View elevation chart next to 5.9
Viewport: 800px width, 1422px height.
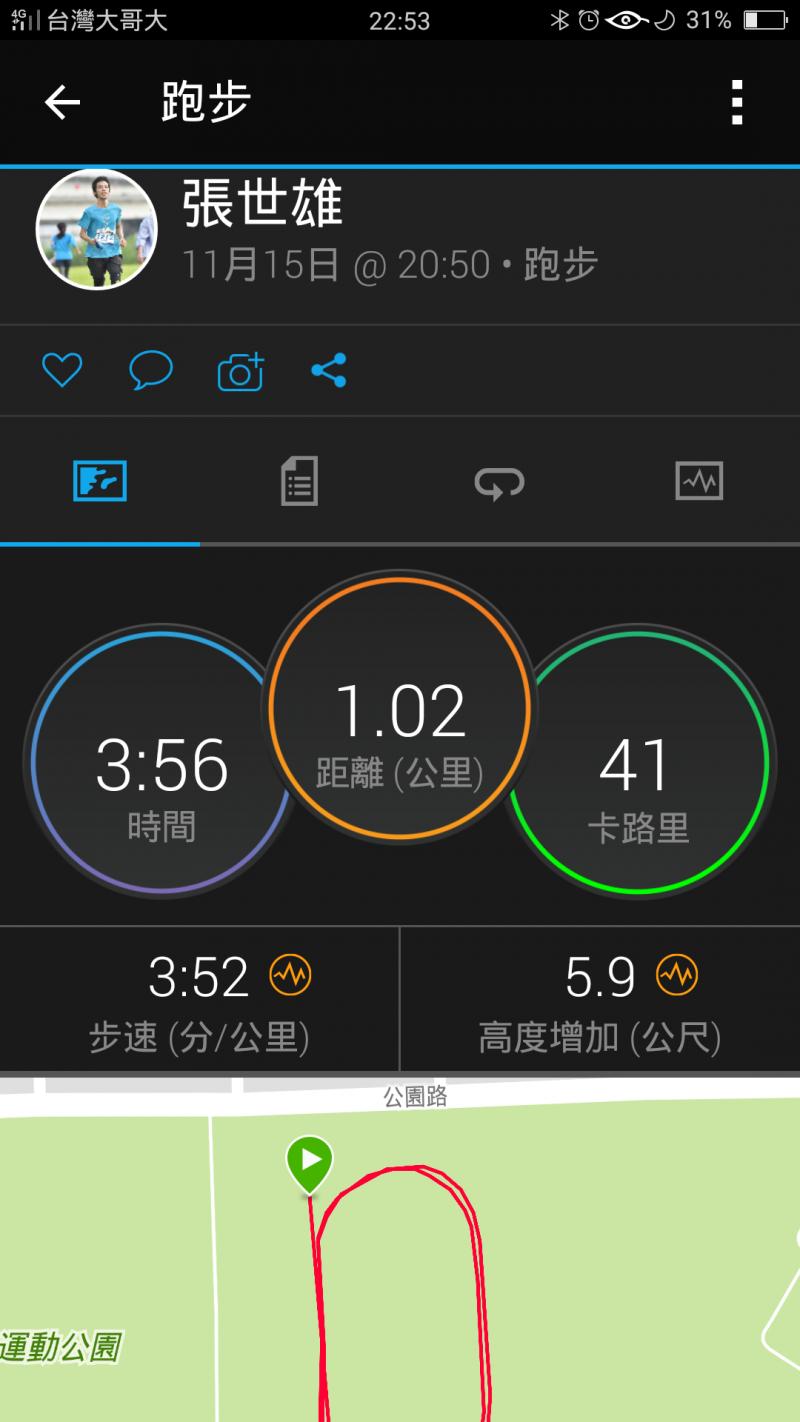tap(677, 975)
